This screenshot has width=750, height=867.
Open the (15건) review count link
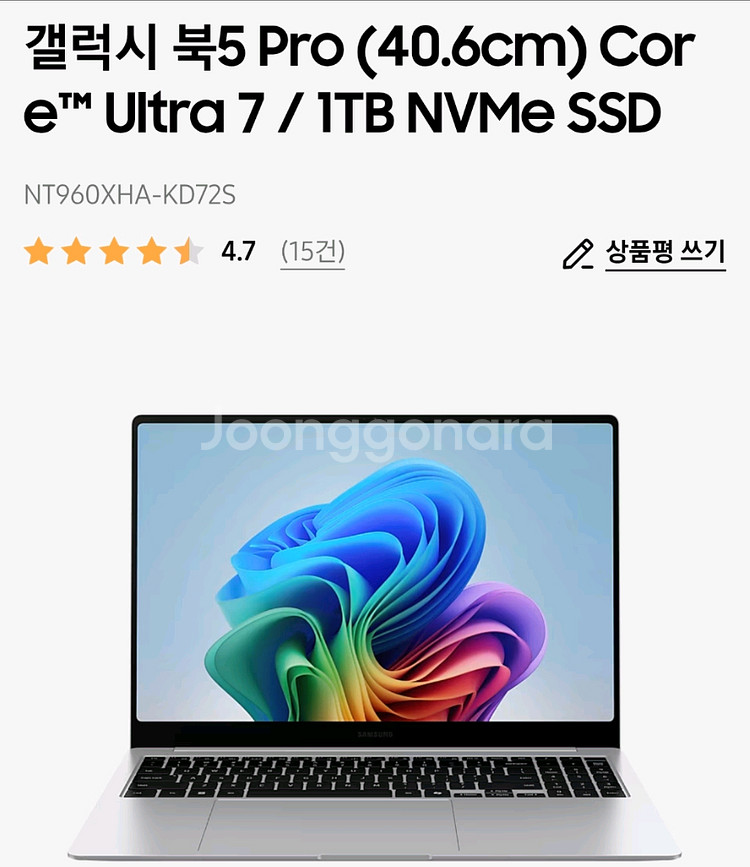[312, 253]
